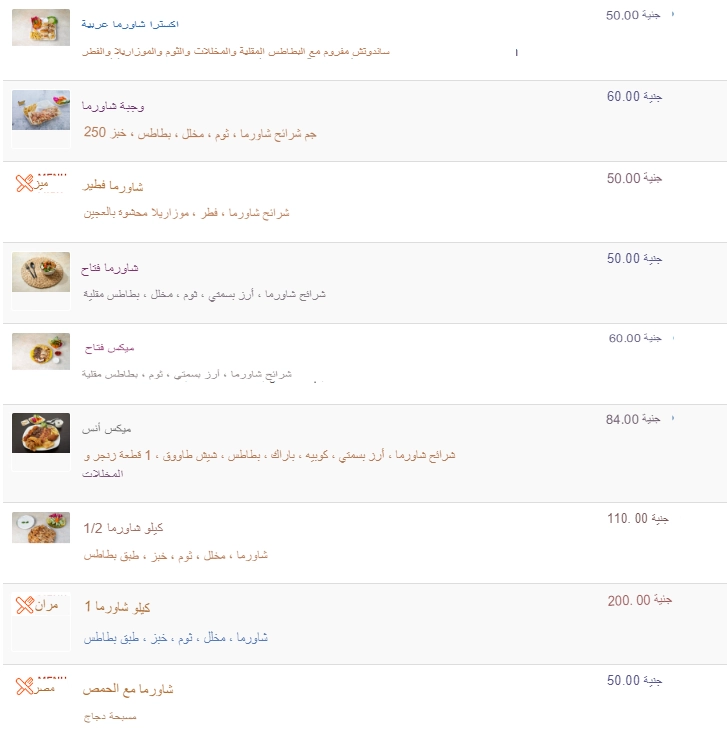Viewport: 727px width, 741px height.
Task: Choose the كيلو شاورما 1 item
Action: pos(117,608)
